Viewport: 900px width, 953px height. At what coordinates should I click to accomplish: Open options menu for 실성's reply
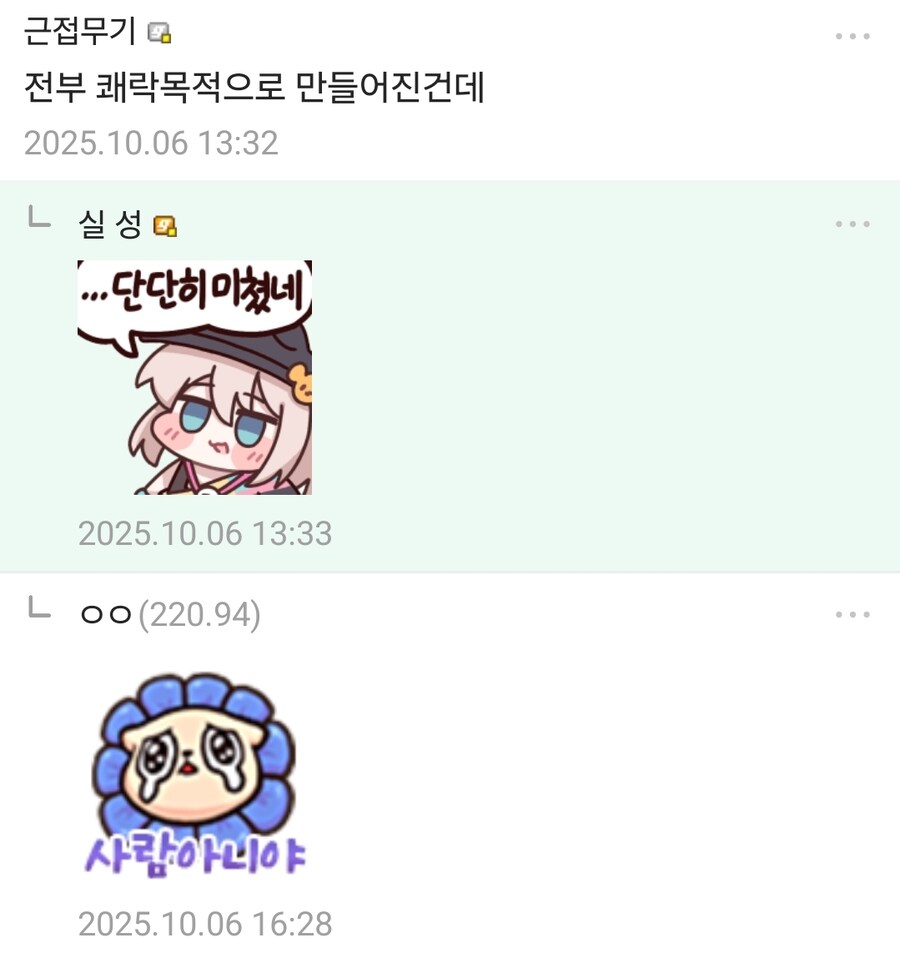[x=852, y=224]
